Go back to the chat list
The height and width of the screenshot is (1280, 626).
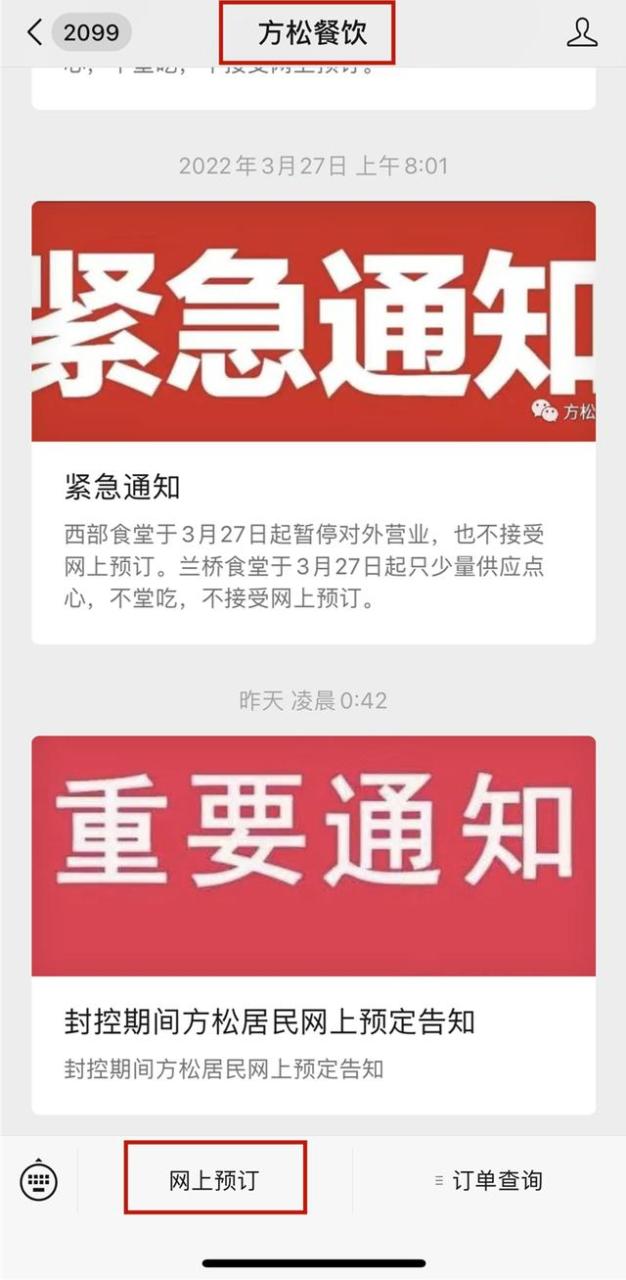(35, 33)
